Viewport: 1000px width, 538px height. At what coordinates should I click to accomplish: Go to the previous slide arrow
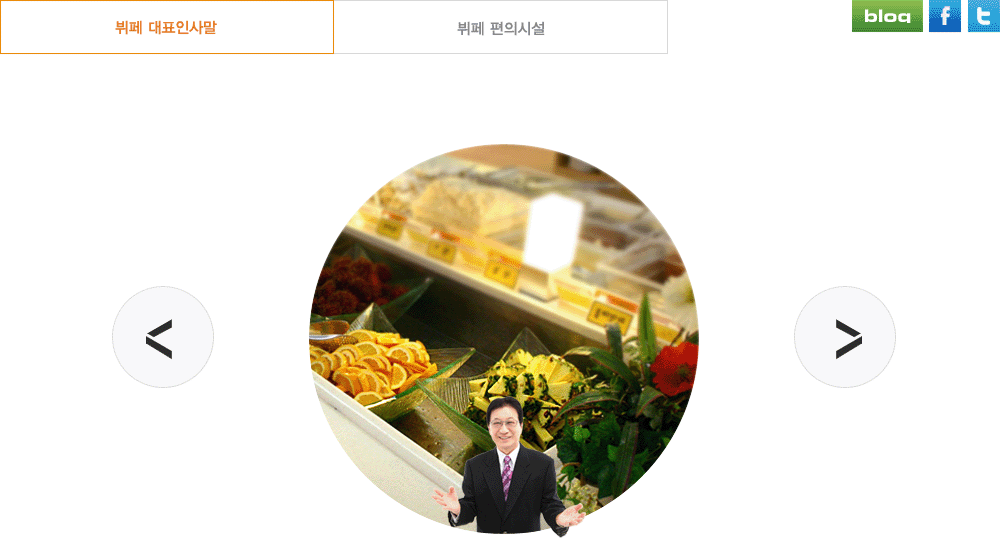[163, 337]
